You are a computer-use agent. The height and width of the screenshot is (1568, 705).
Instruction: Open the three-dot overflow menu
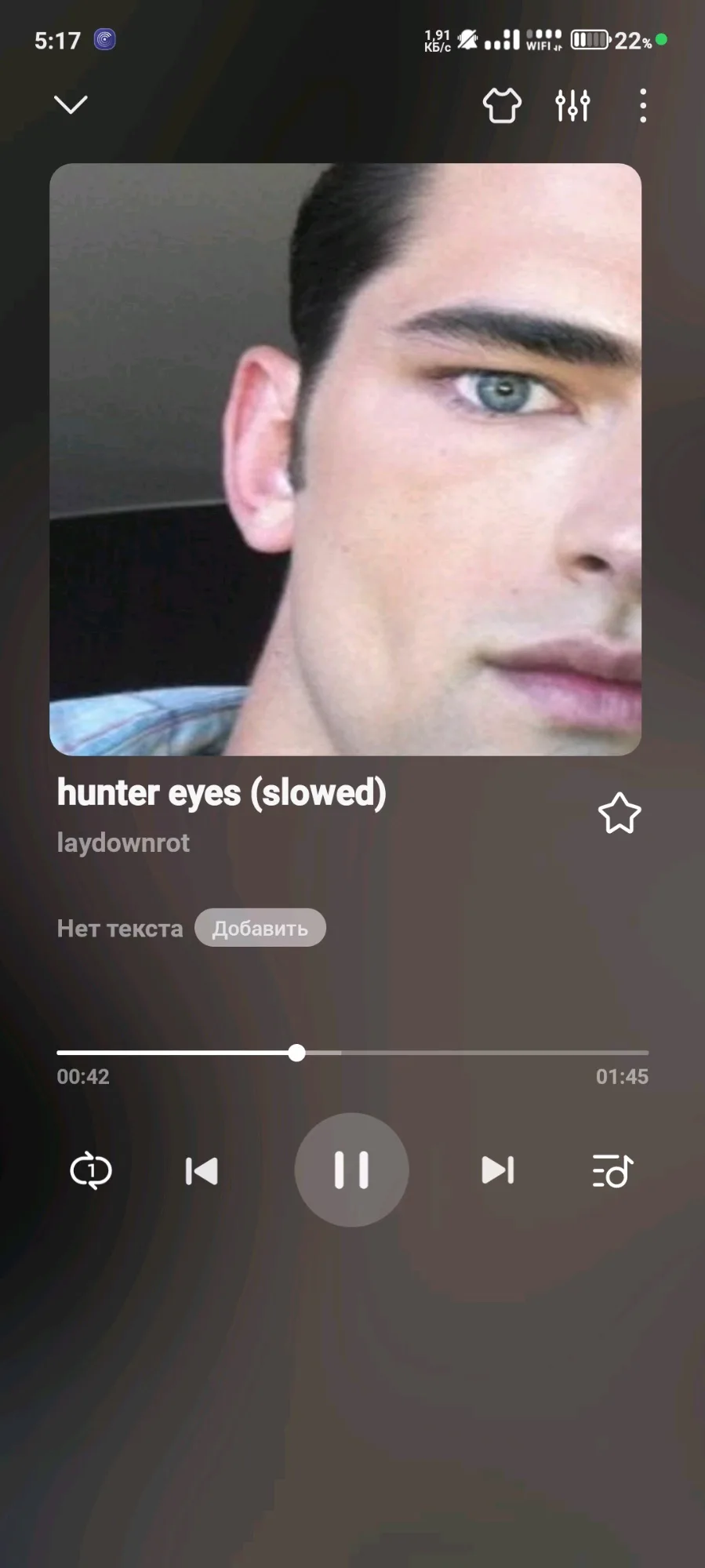click(x=643, y=105)
